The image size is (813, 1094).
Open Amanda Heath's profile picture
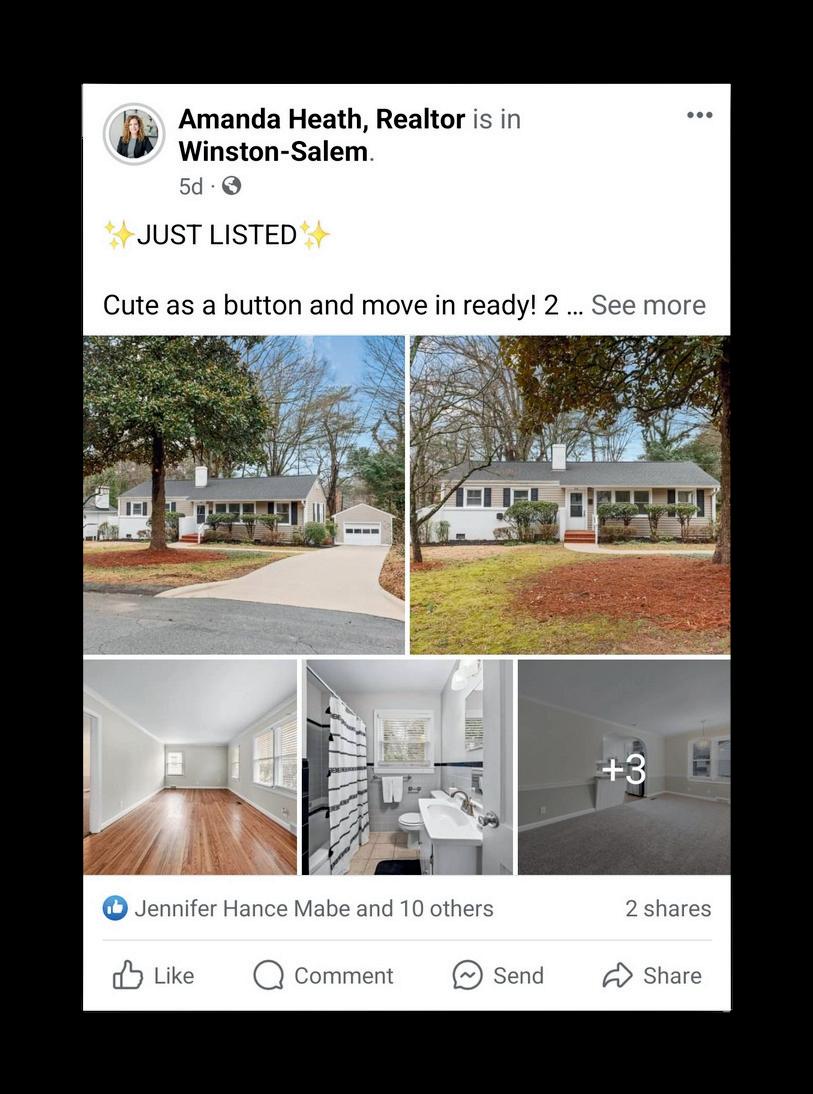click(x=134, y=134)
